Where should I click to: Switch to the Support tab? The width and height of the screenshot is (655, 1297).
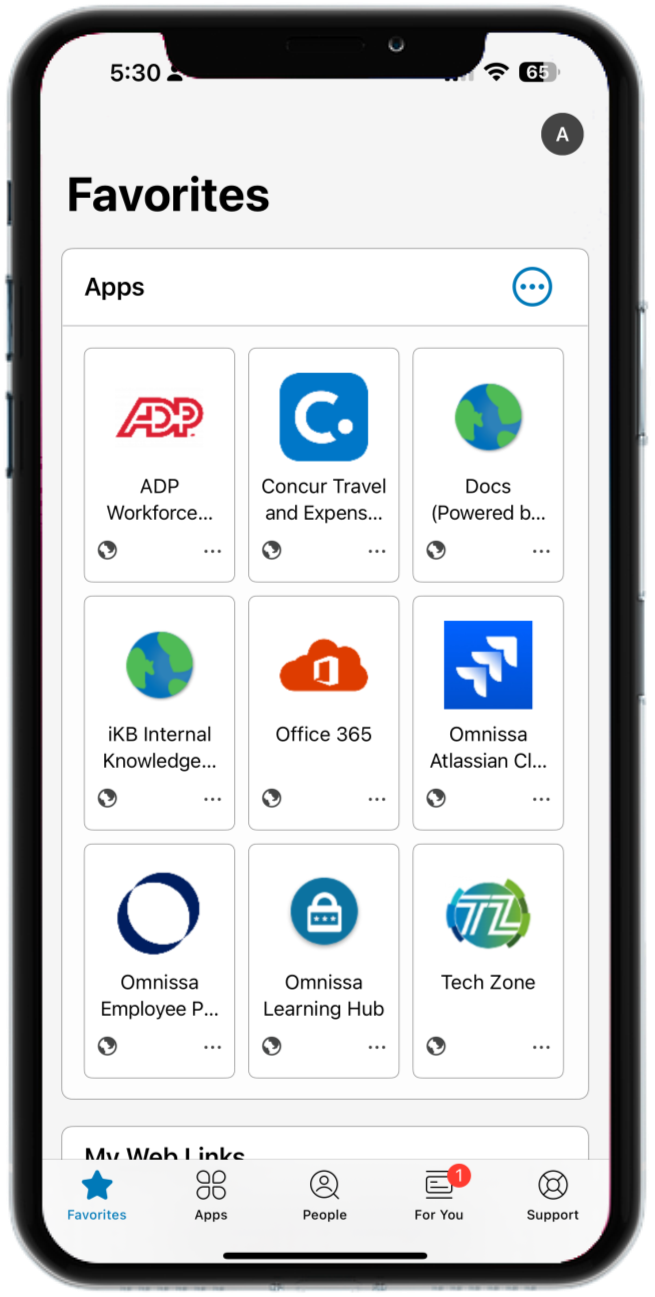pyautogui.click(x=552, y=1195)
